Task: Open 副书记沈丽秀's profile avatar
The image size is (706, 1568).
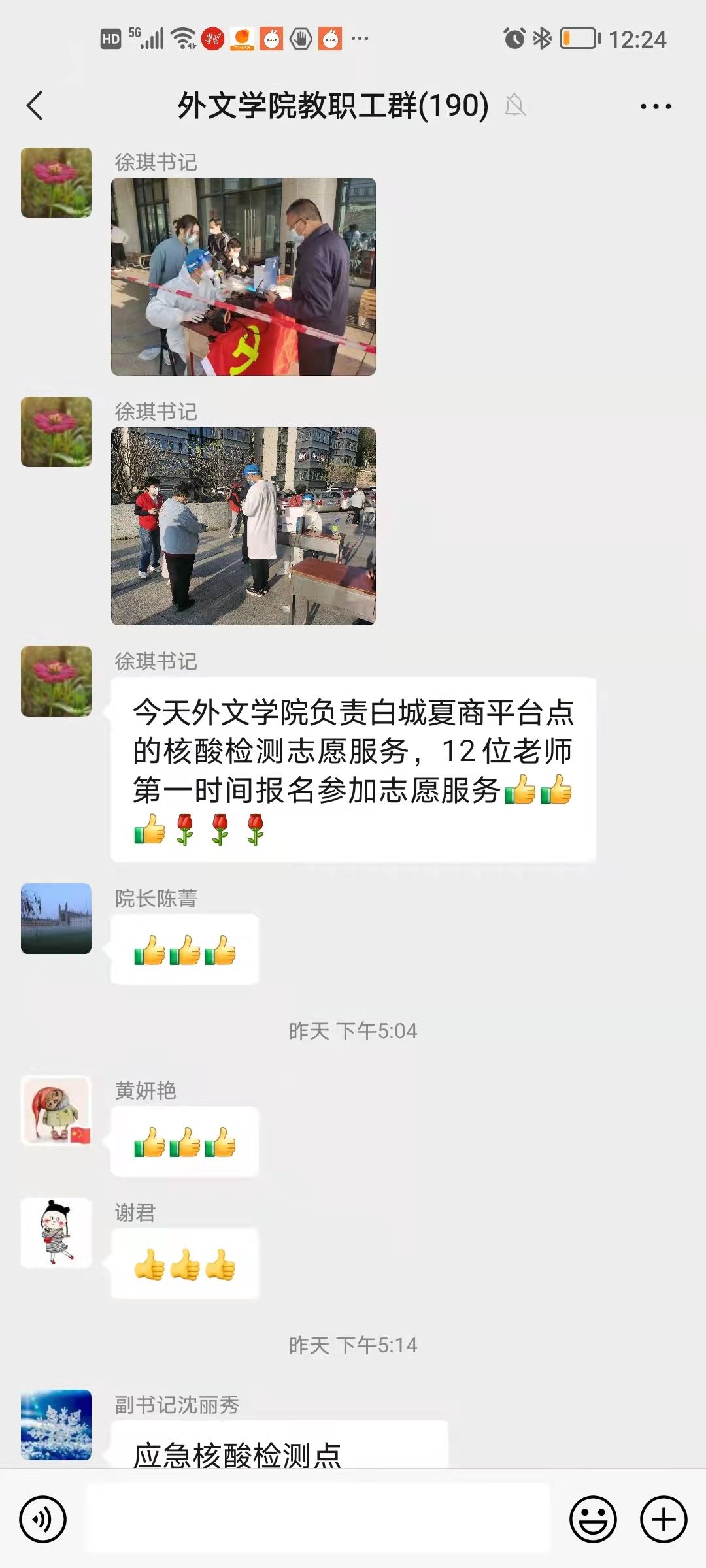Action: (56, 1424)
